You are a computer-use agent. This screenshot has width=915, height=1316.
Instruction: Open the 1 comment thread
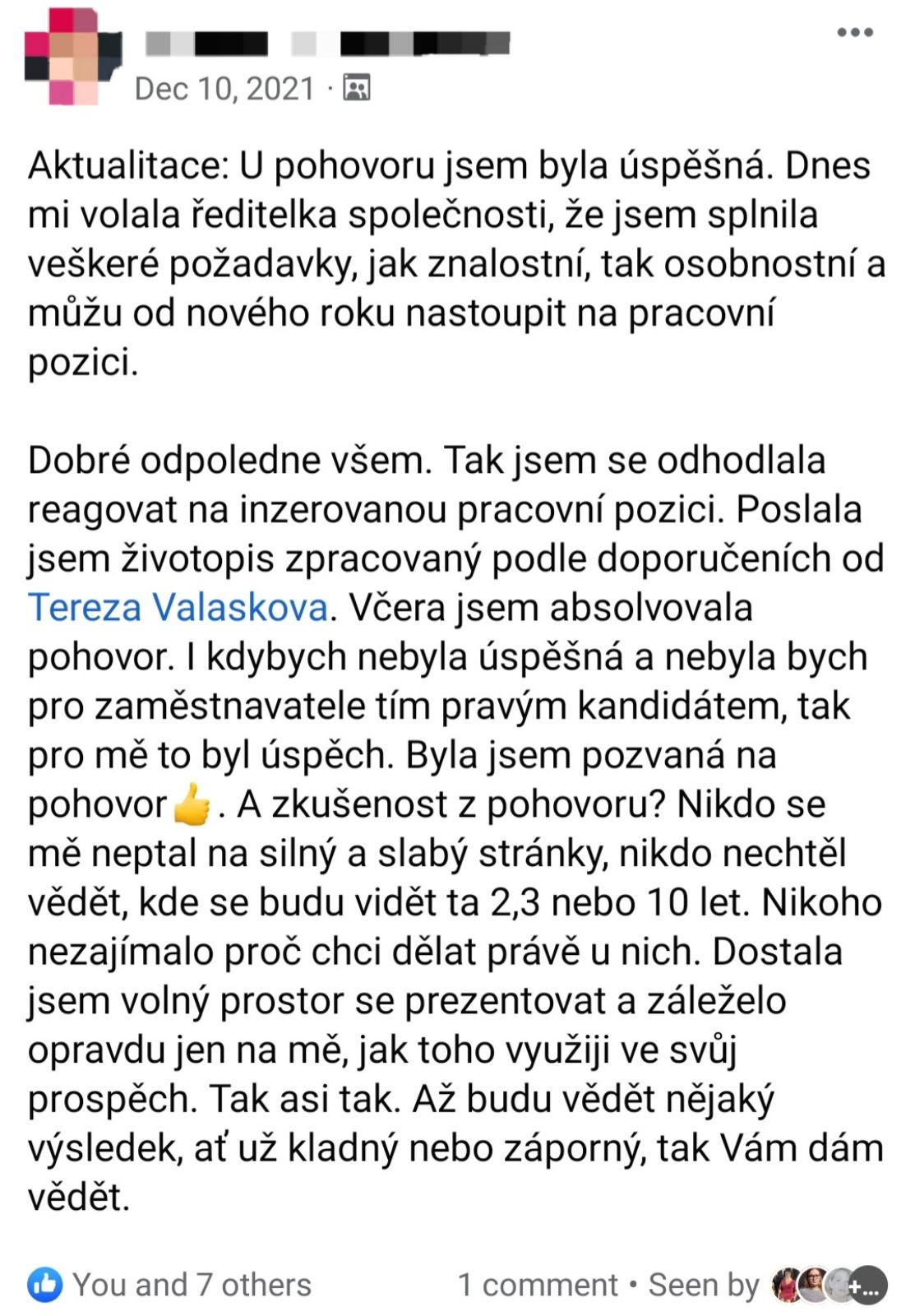tap(538, 1285)
